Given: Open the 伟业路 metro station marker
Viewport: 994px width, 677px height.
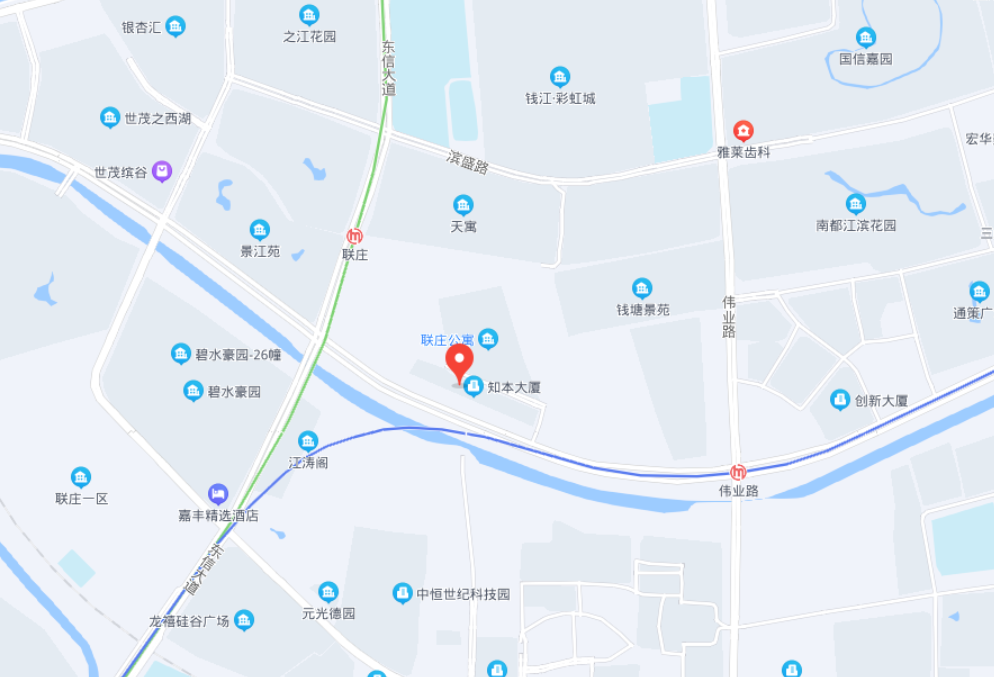Looking at the screenshot, I should (738, 473).
